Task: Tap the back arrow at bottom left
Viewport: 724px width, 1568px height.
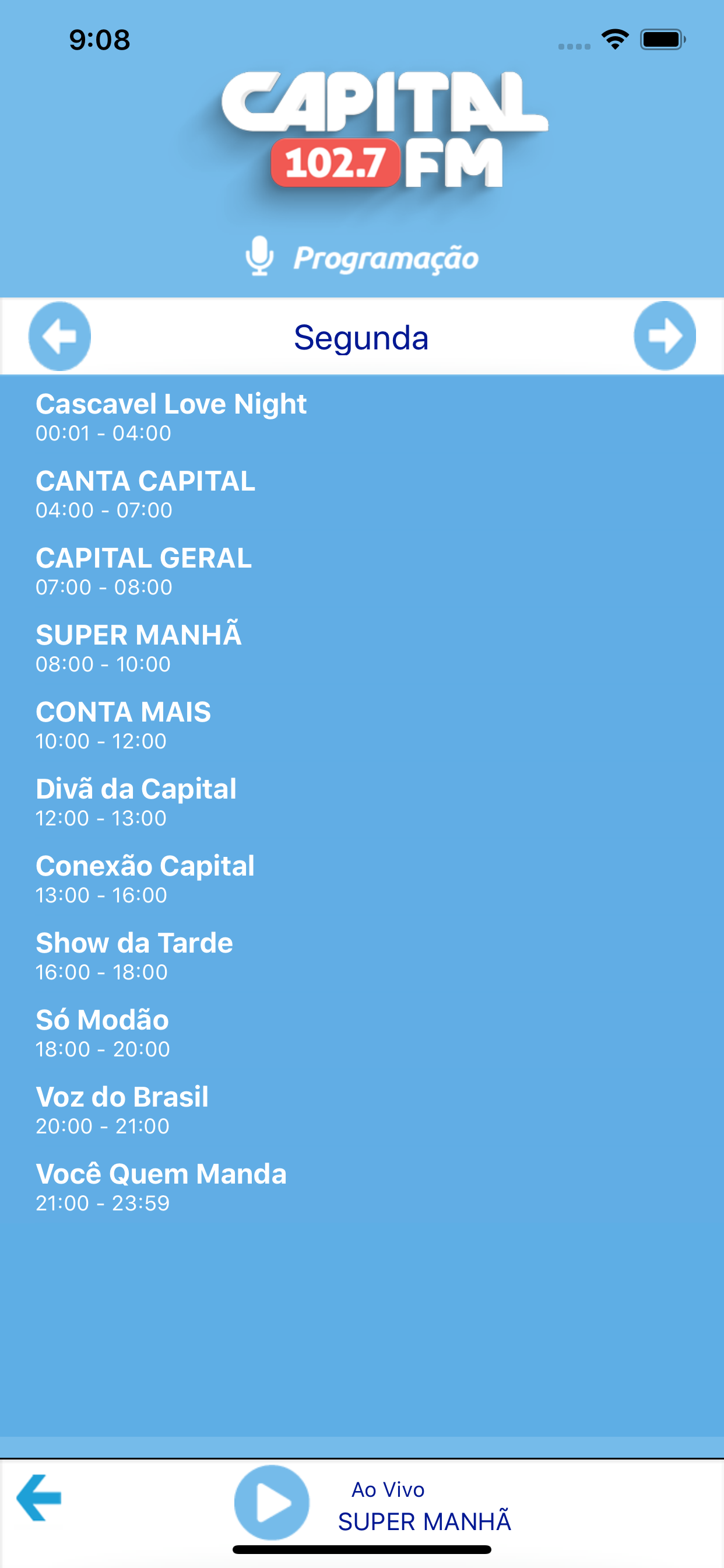Action: pos(39,1497)
